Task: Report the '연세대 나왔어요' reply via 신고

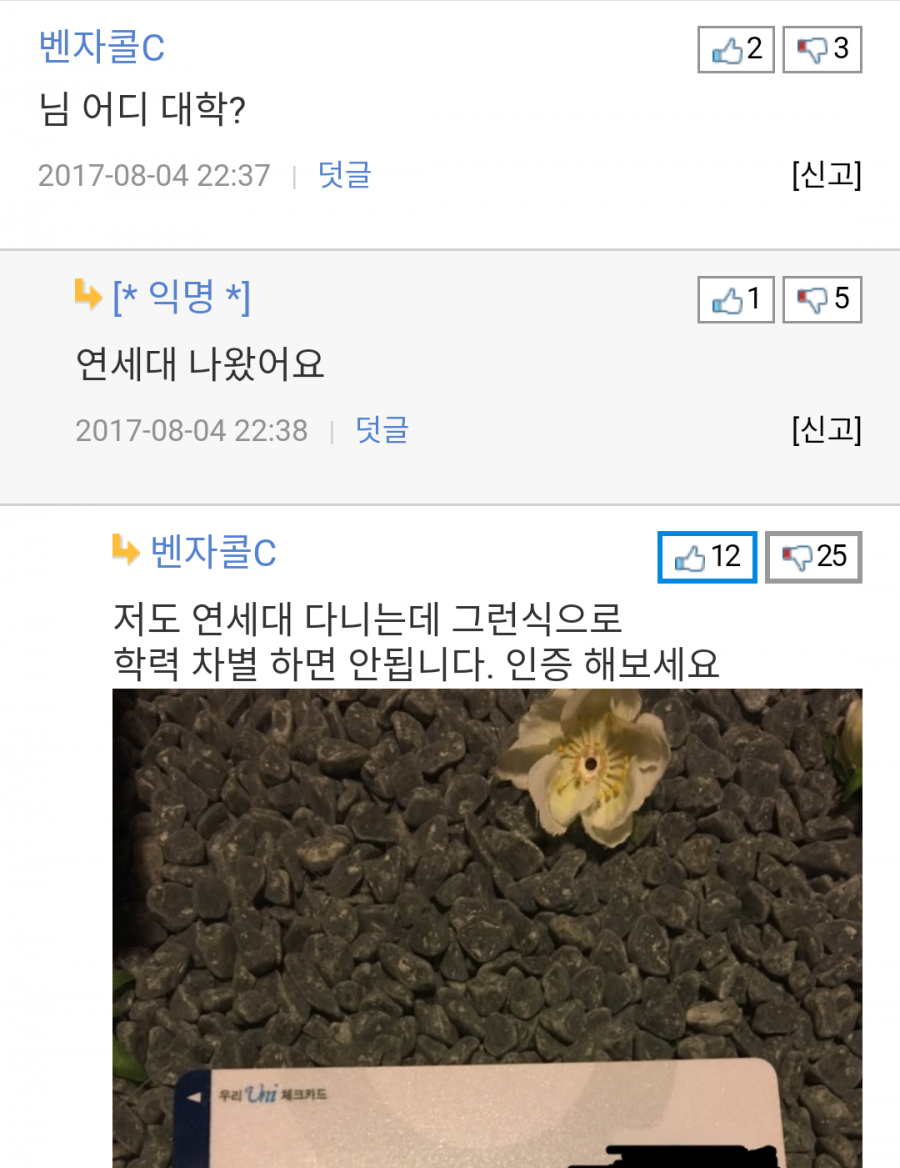Action: (x=826, y=431)
